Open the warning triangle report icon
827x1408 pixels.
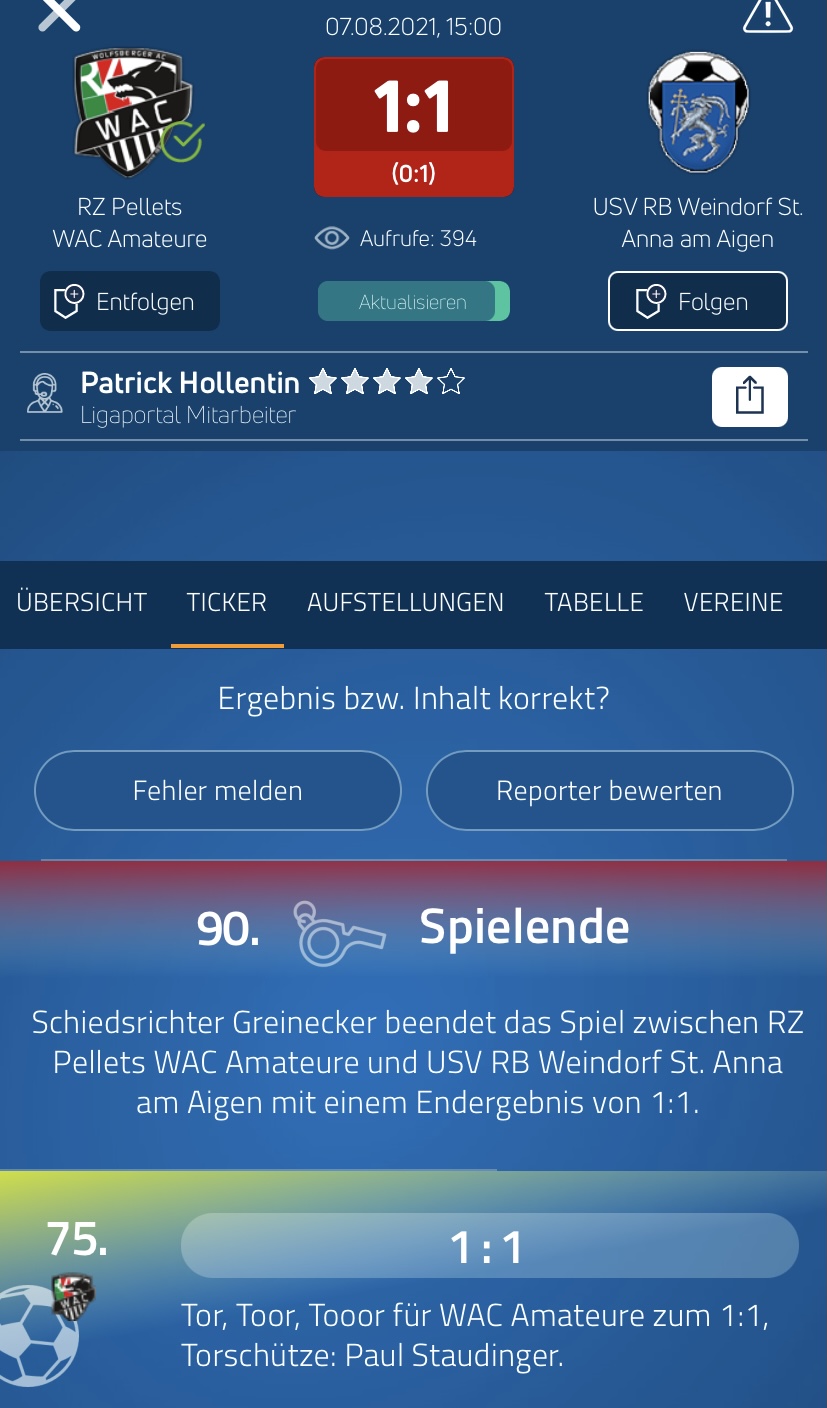click(x=768, y=15)
